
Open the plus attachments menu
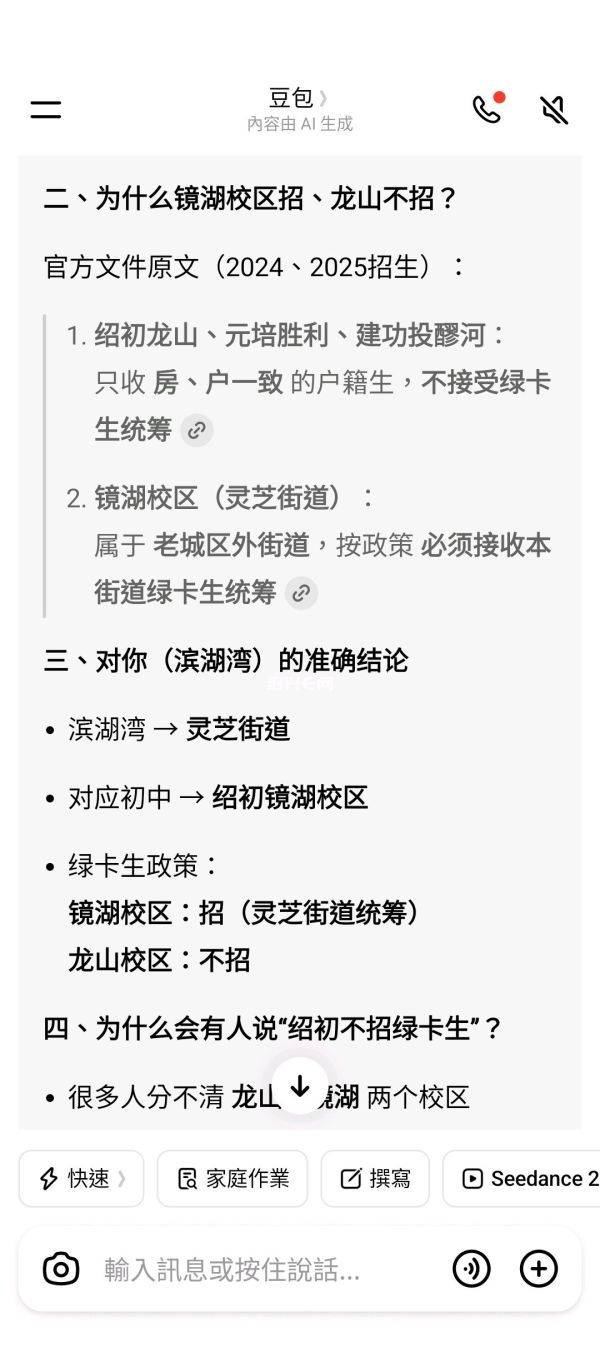coord(538,1270)
